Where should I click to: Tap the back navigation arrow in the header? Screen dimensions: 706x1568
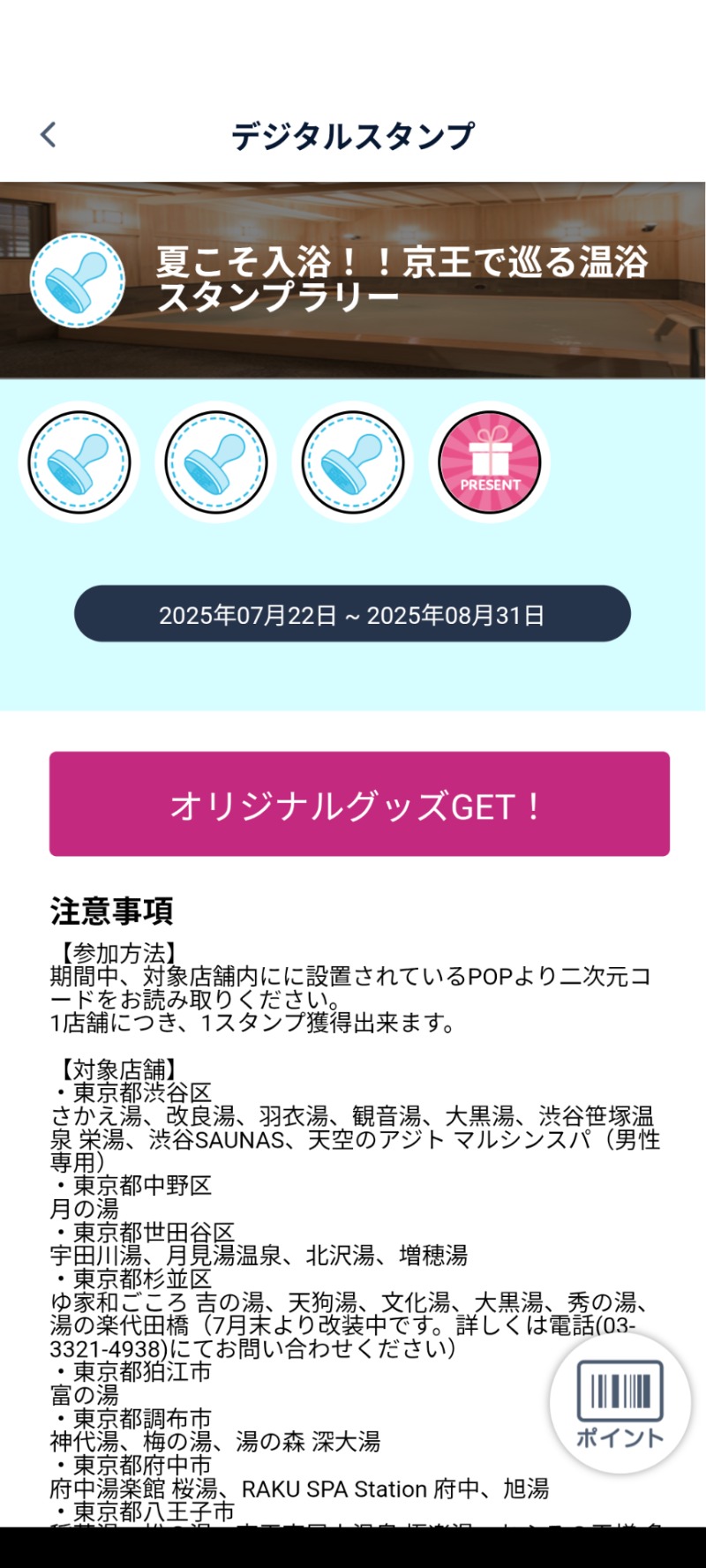[47, 134]
